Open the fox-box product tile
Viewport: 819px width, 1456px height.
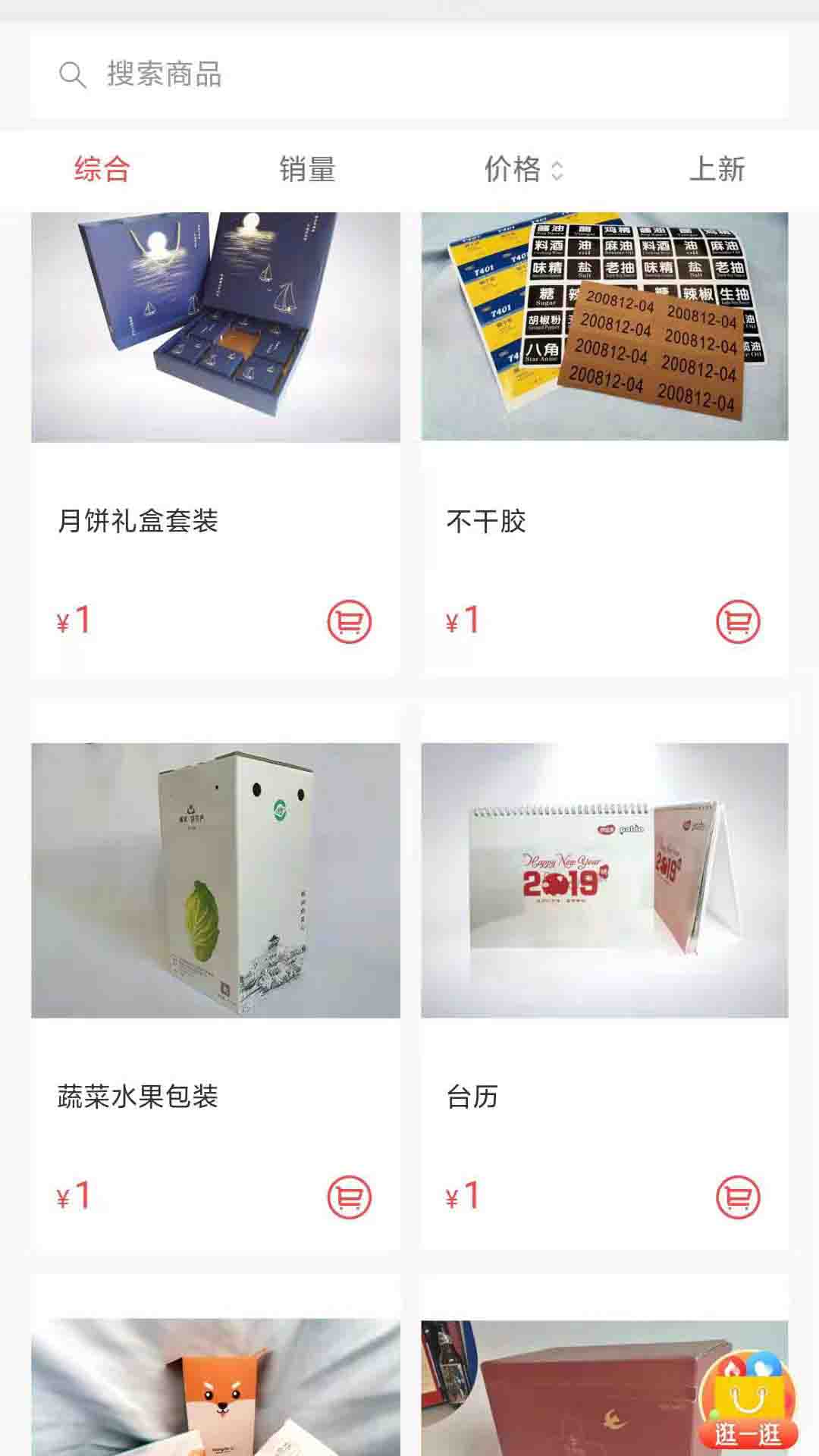(x=215, y=1388)
